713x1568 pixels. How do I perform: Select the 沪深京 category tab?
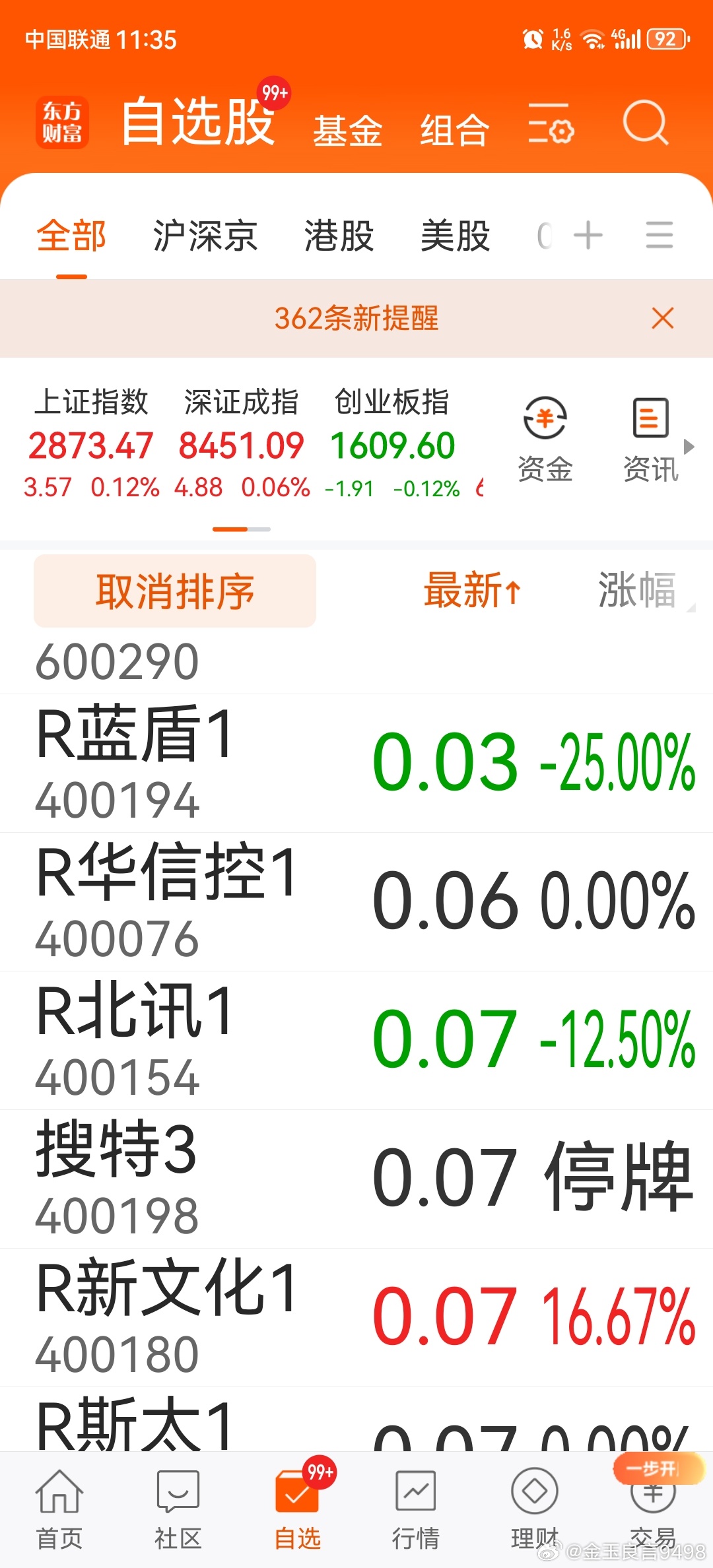(x=205, y=236)
